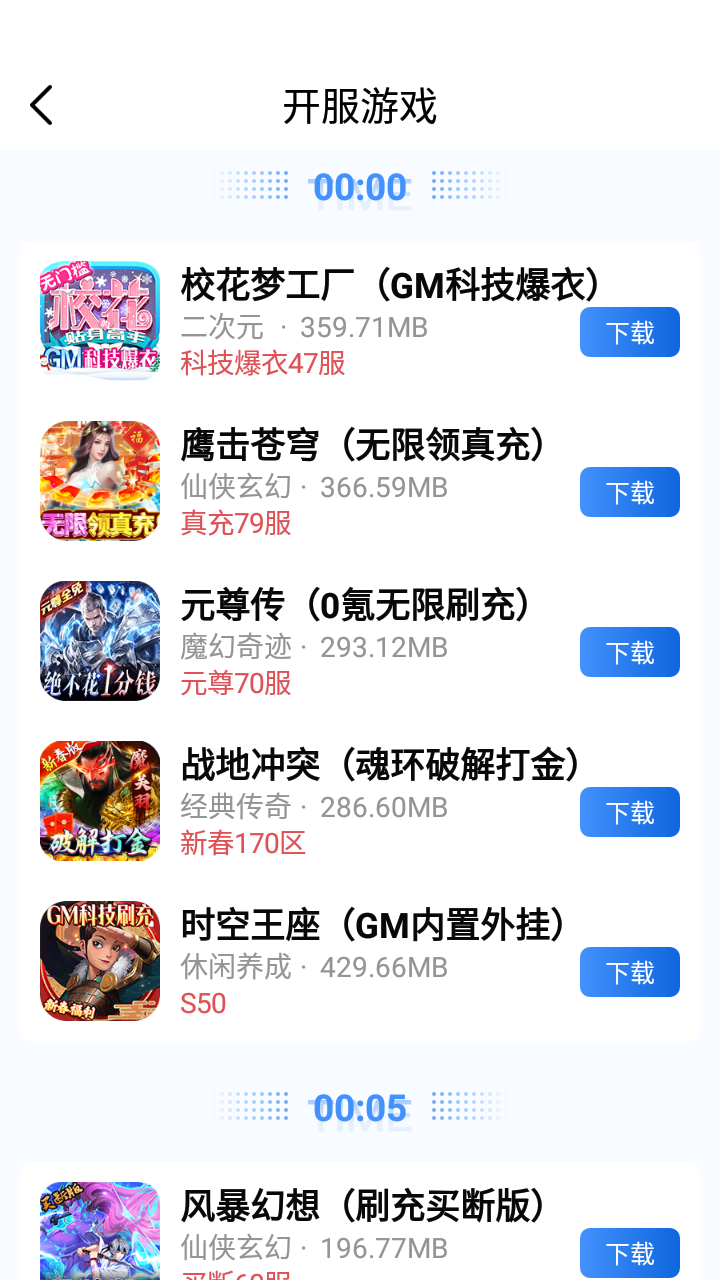Viewport: 720px width, 1280px height.
Task: Open the 校花梦工厂 game title
Action: 390,283
